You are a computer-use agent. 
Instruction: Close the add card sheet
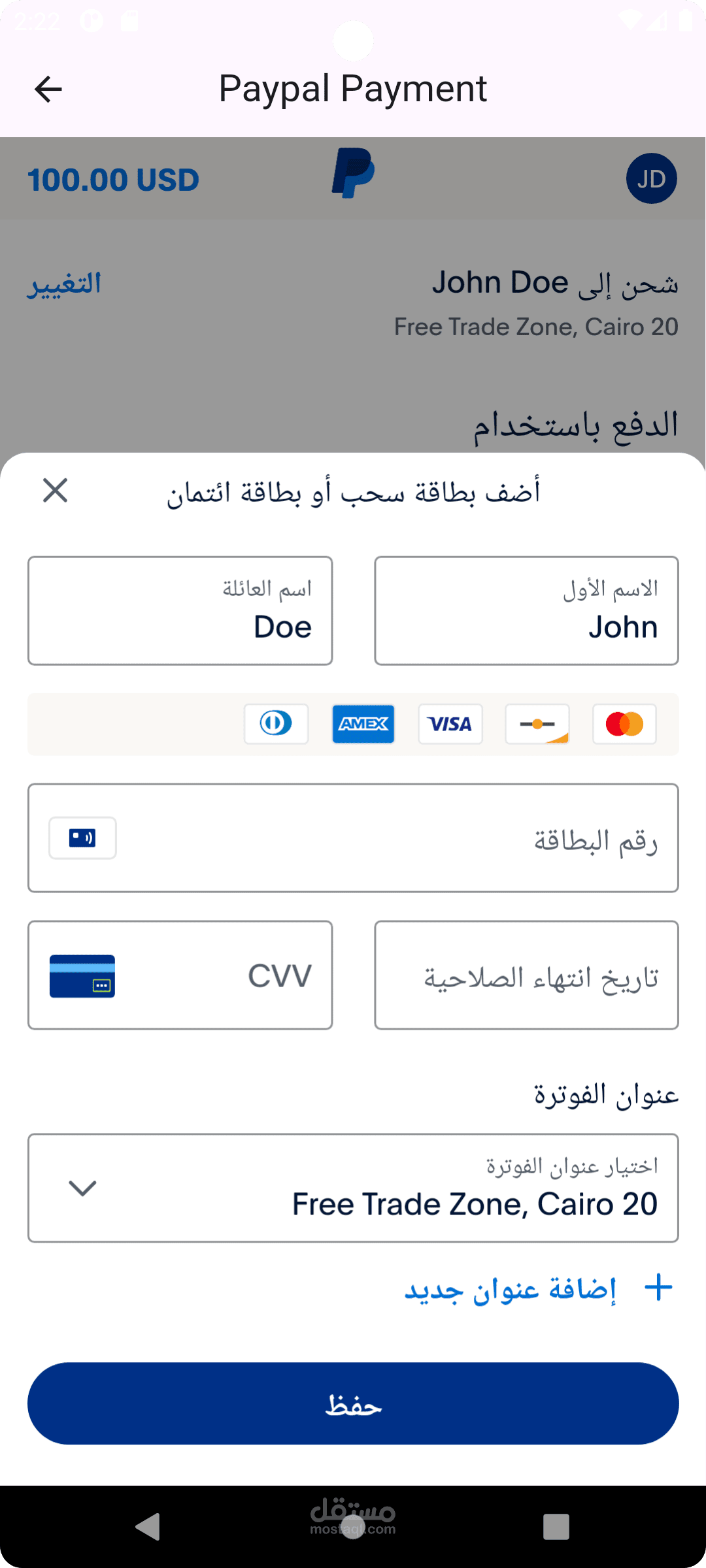[x=56, y=490]
